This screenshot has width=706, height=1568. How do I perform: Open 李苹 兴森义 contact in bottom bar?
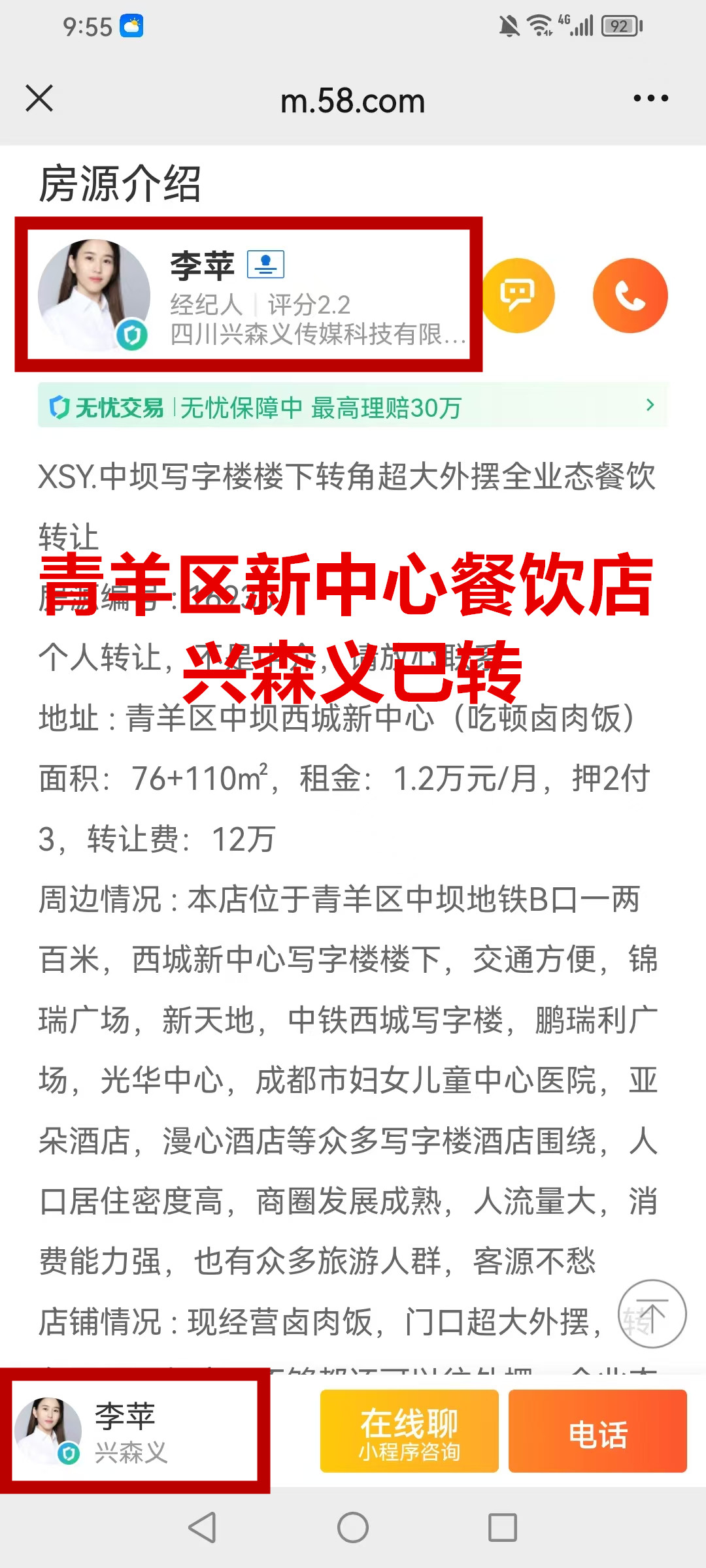pos(135,1431)
